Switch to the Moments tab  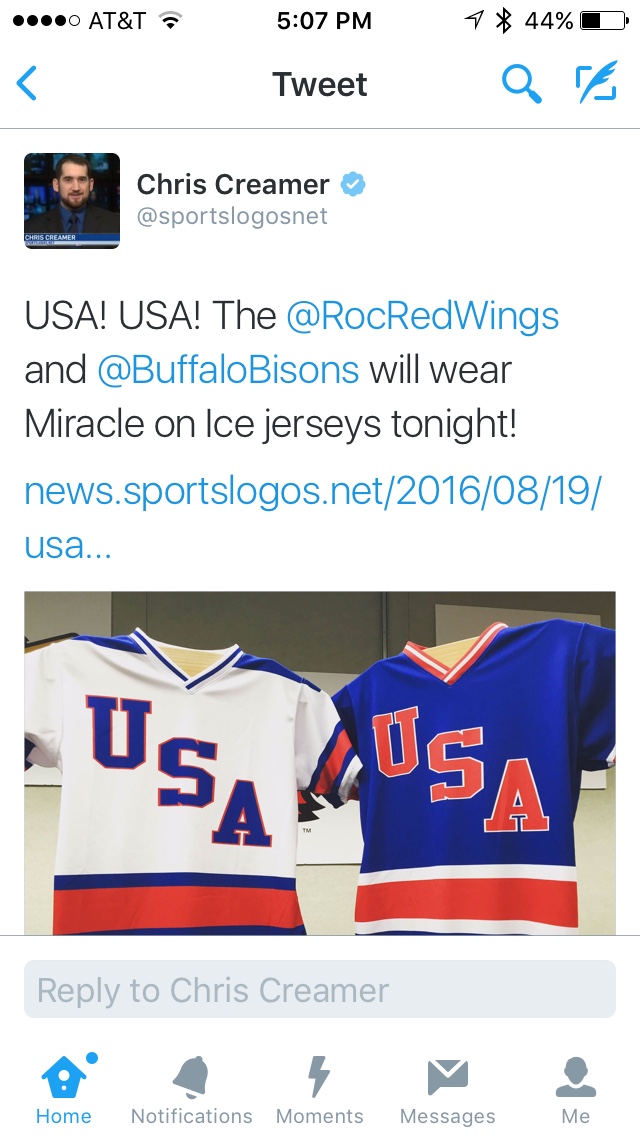pos(320,1090)
